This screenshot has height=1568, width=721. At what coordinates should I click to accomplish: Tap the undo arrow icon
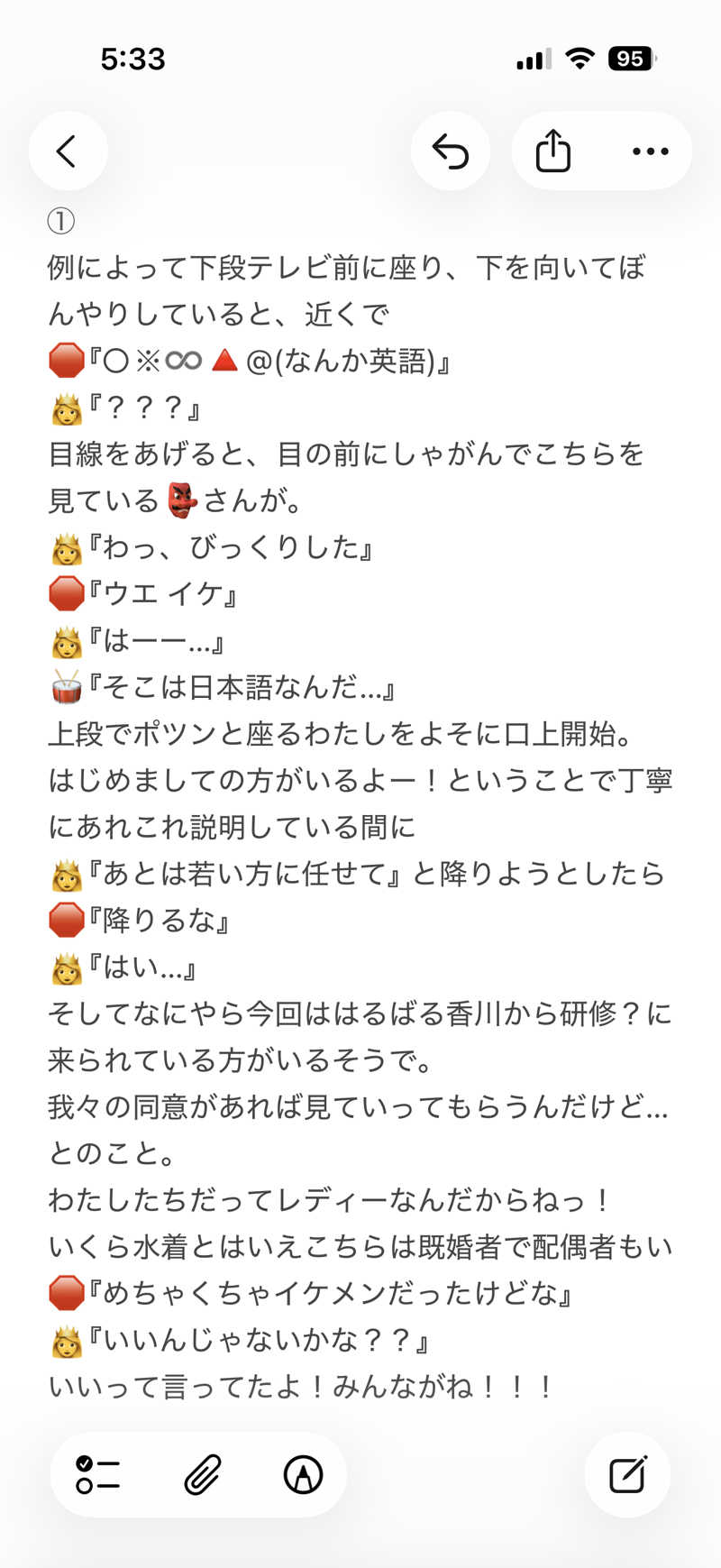click(x=451, y=151)
